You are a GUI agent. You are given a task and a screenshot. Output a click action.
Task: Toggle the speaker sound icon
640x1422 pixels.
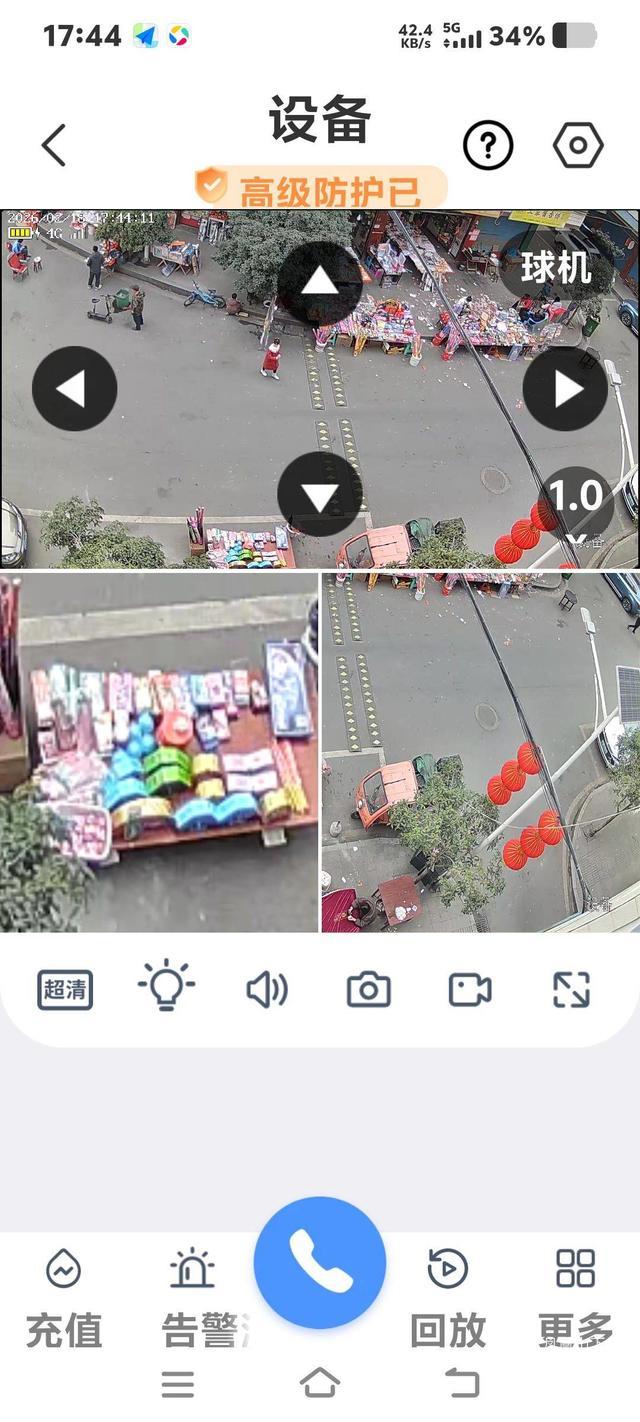[x=267, y=990]
